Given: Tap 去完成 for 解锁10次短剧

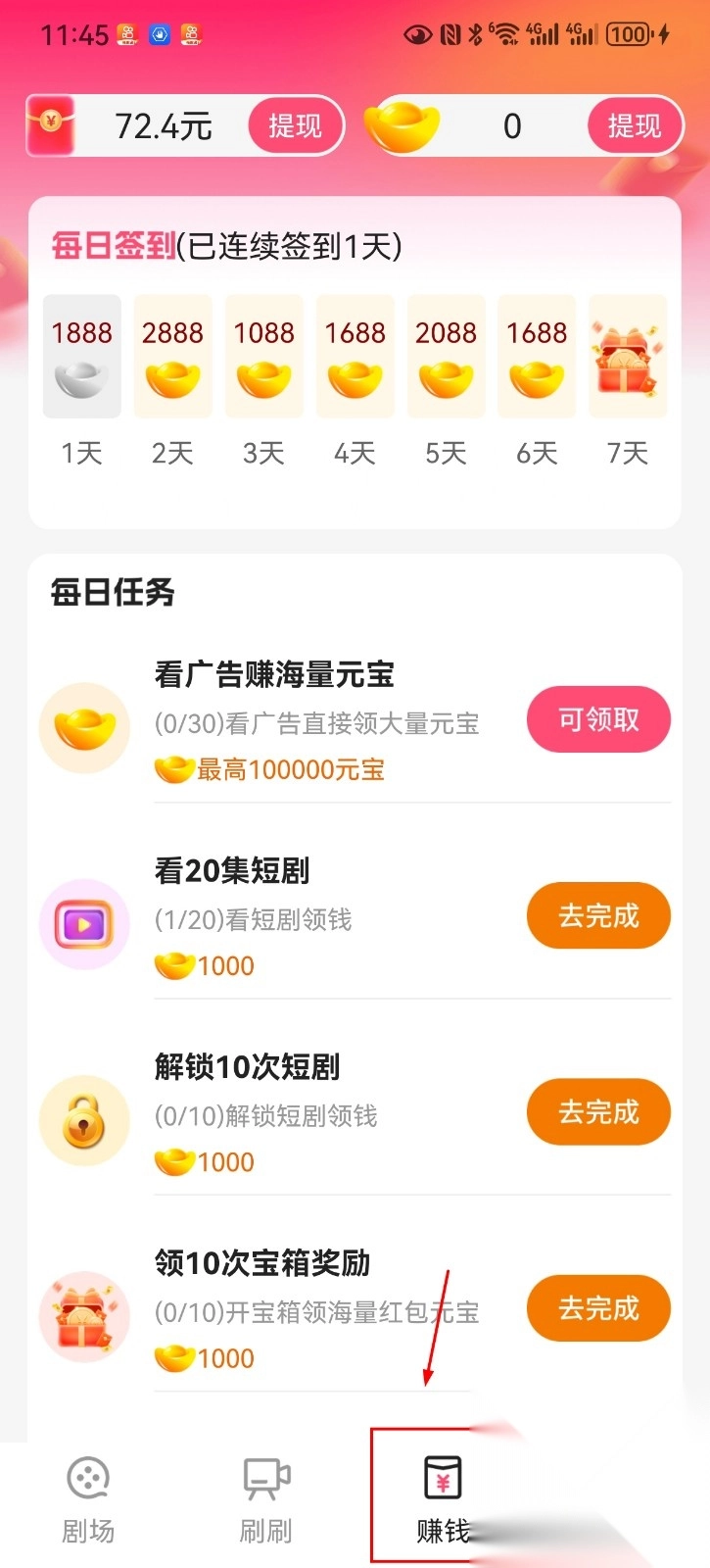Looking at the screenshot, I should click(x=598, y=1112).
